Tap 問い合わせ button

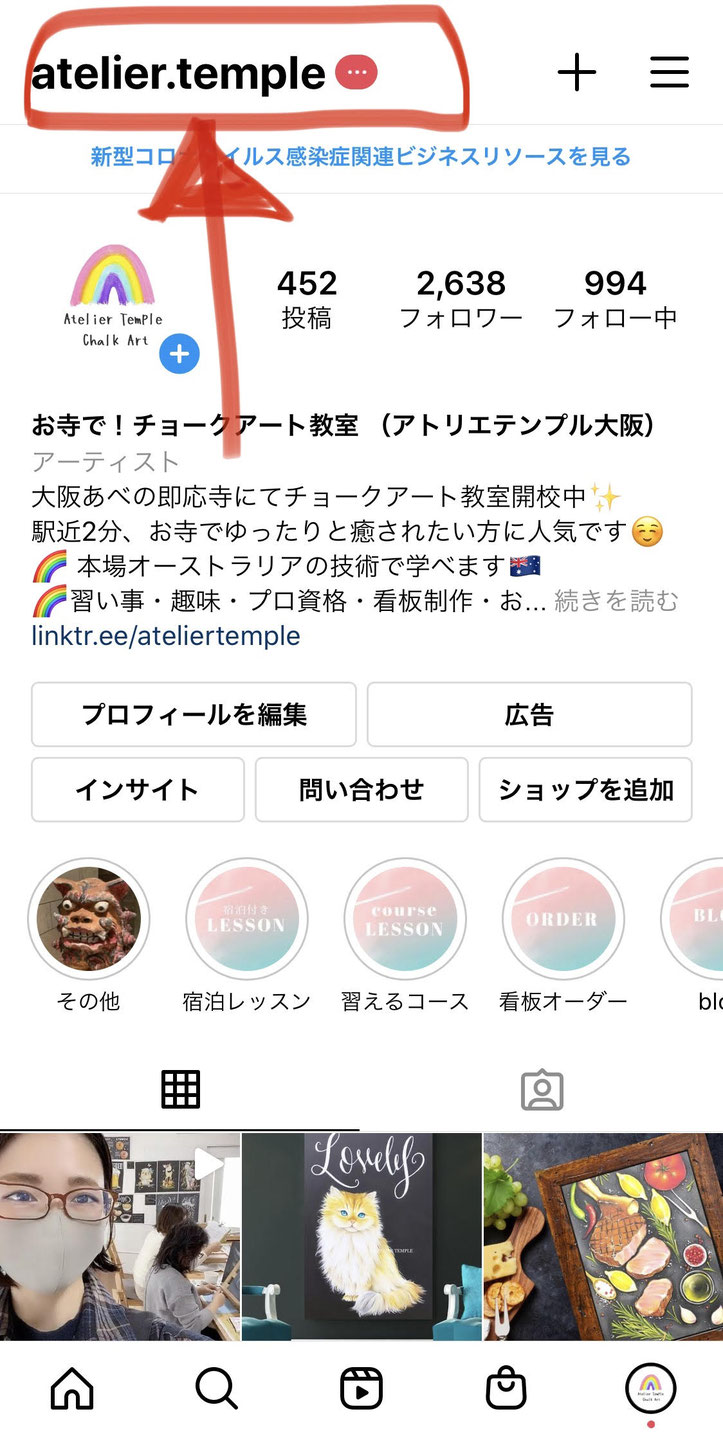[x=361, y=790]
